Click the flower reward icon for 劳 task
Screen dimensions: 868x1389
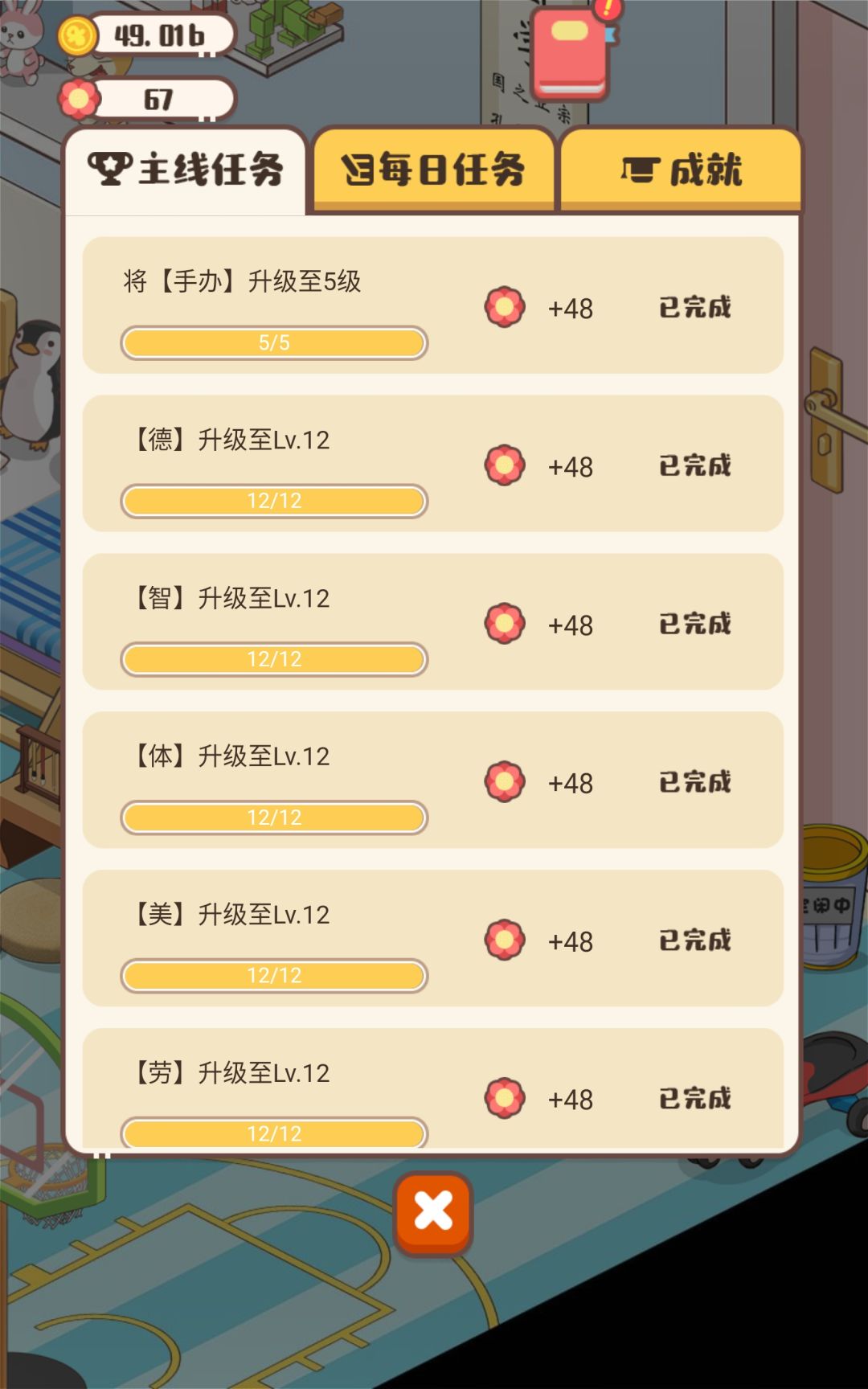tap(505, 1098)
